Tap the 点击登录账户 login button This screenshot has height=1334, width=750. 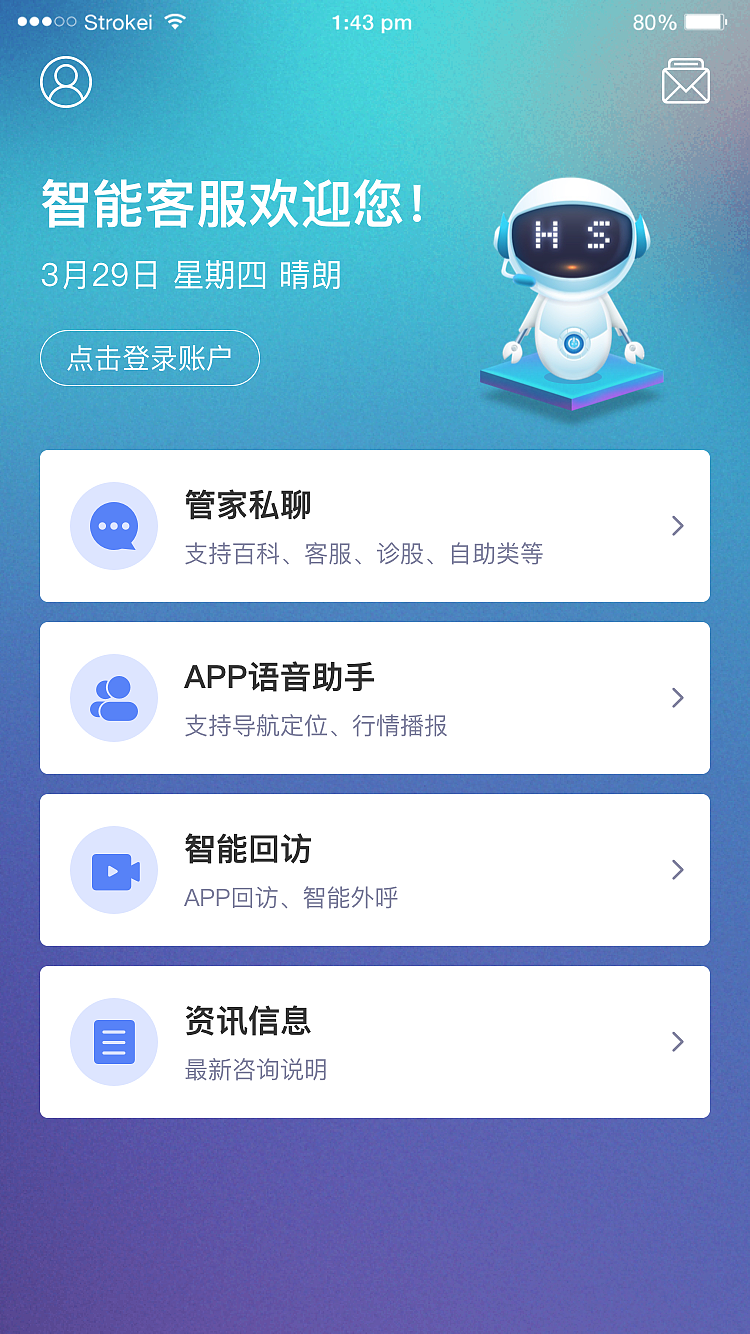pyautogui.click(x=149, y=357)
